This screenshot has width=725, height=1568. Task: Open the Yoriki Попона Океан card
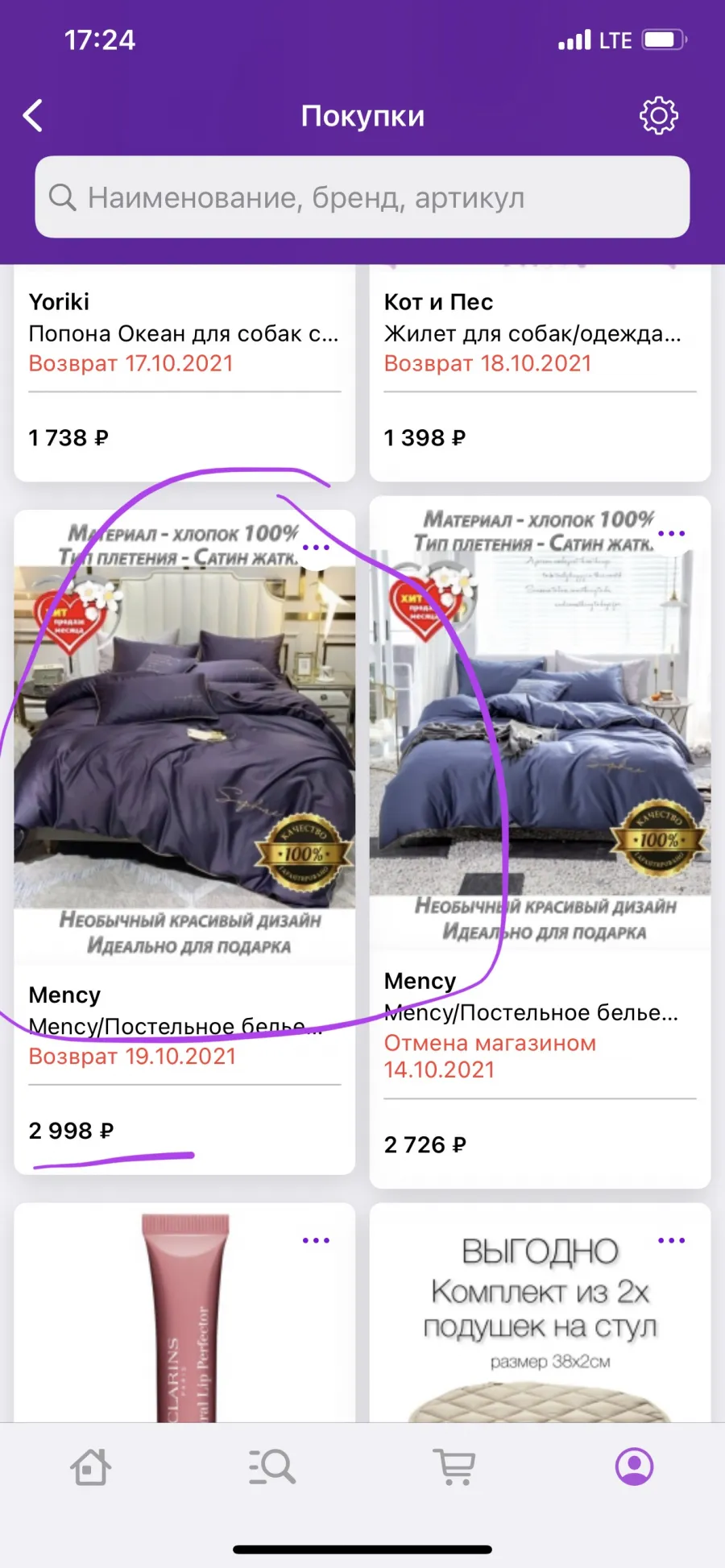point(184,374)
